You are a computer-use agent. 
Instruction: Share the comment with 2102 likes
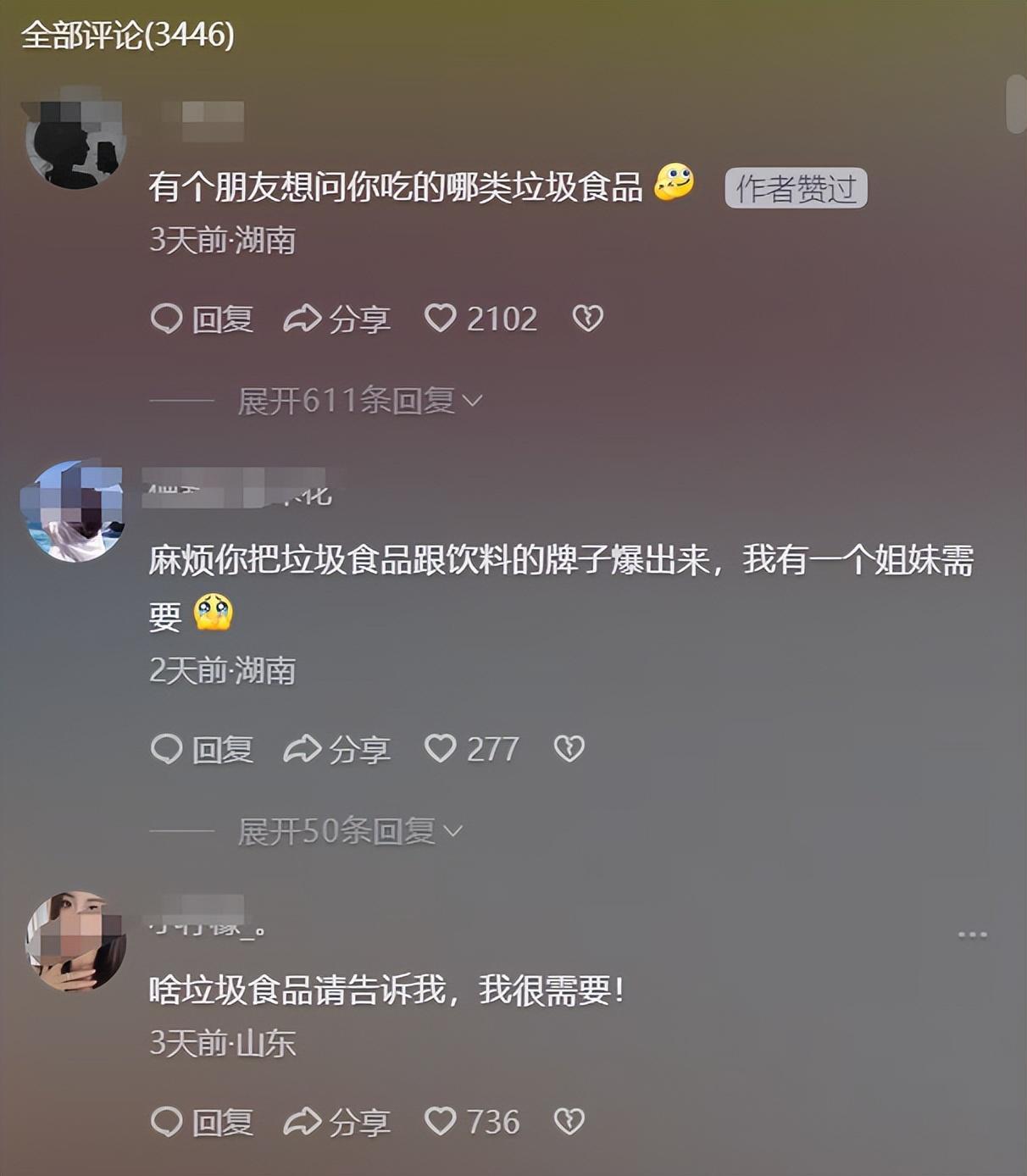336,319
